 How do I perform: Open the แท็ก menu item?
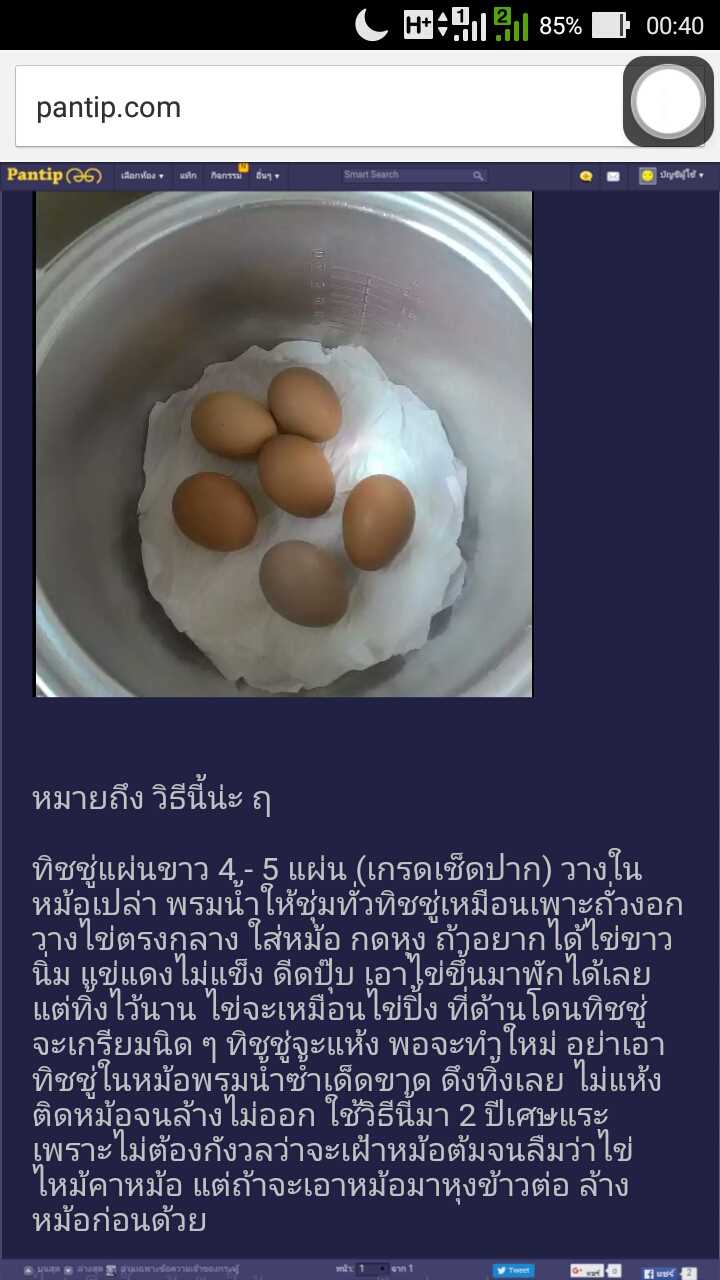[188, 176]
